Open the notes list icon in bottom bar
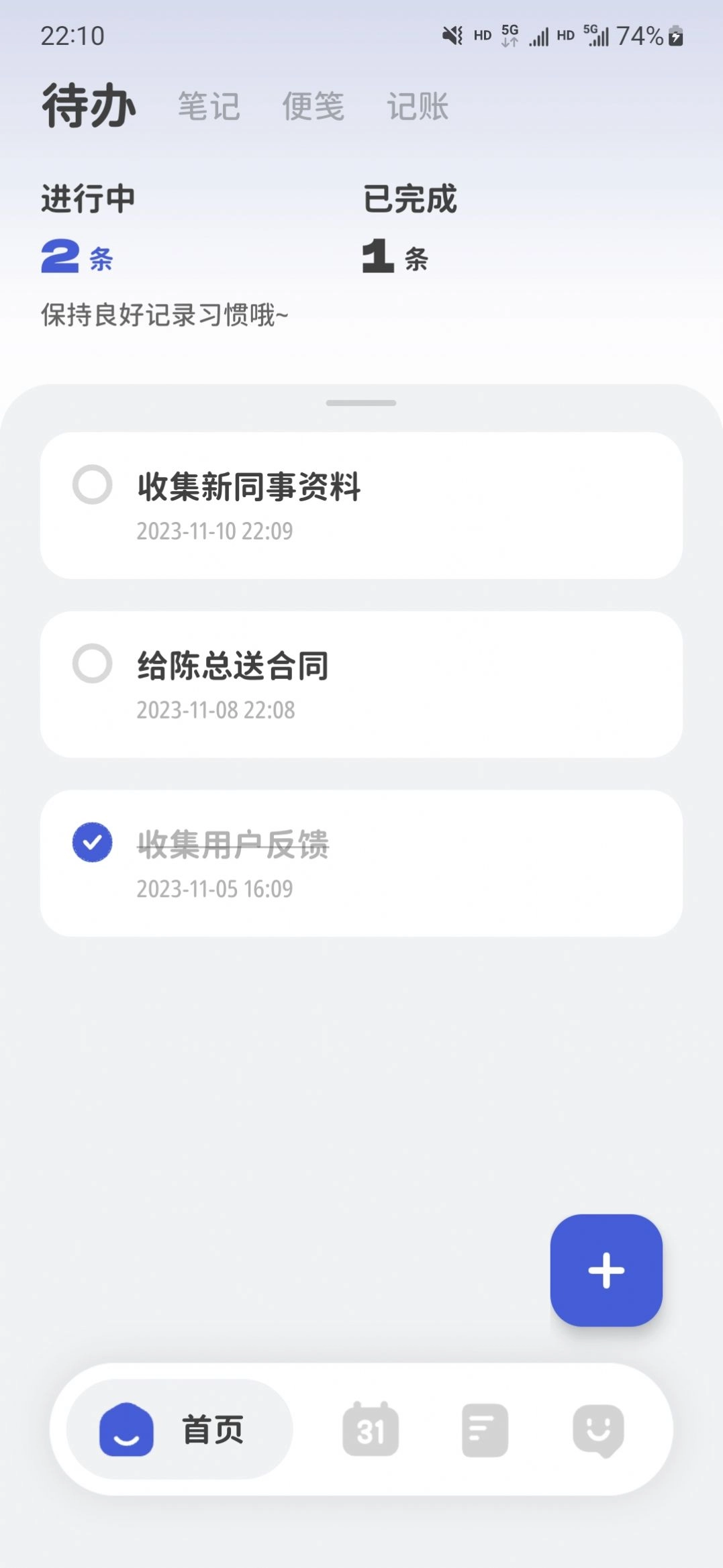The height and width of the screenshot is (1568, 723). [x=483, y=1430]
